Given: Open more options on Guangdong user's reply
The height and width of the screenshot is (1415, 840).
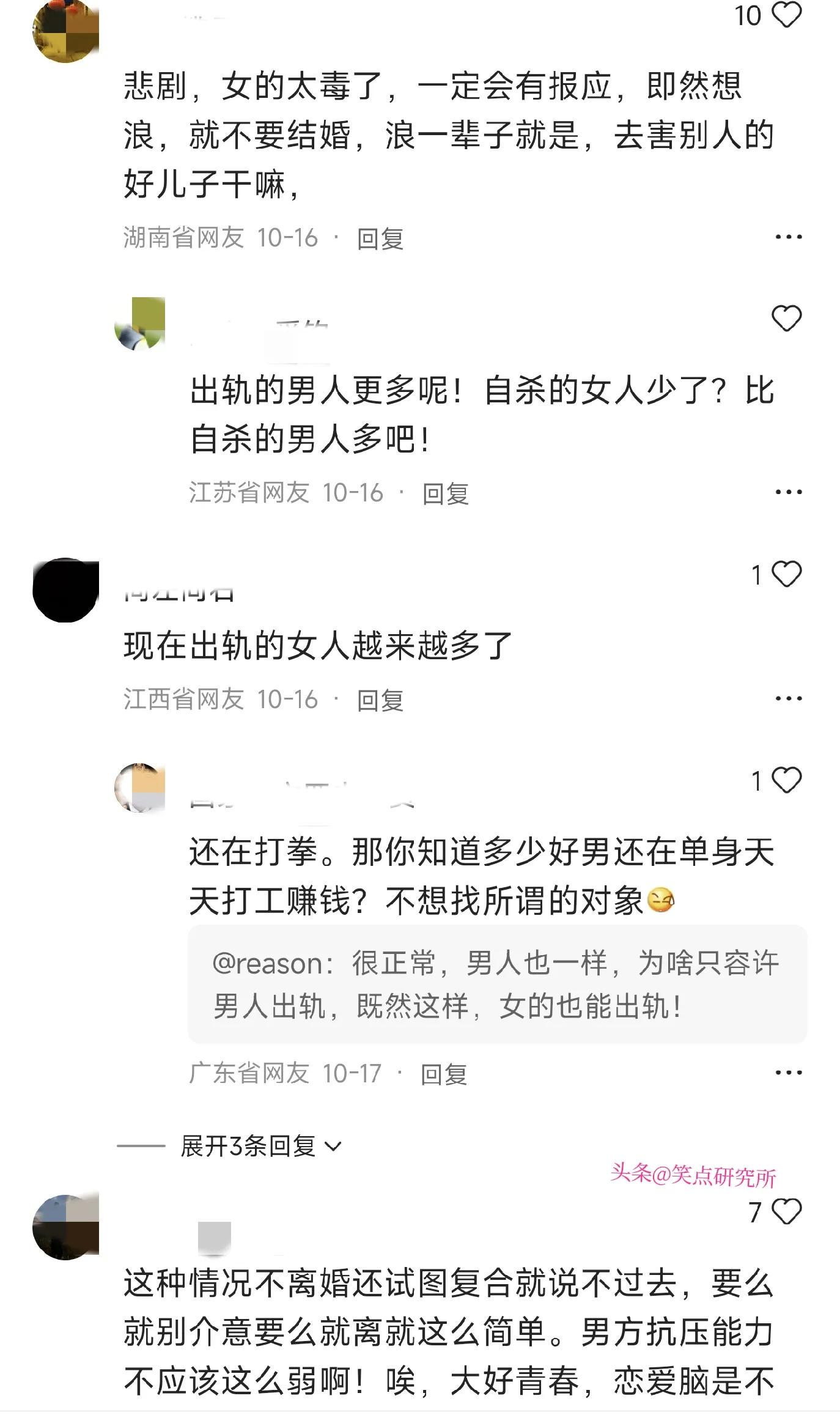Looking at the screenshot, I should pyautogui.click(x=787, y=1073).
